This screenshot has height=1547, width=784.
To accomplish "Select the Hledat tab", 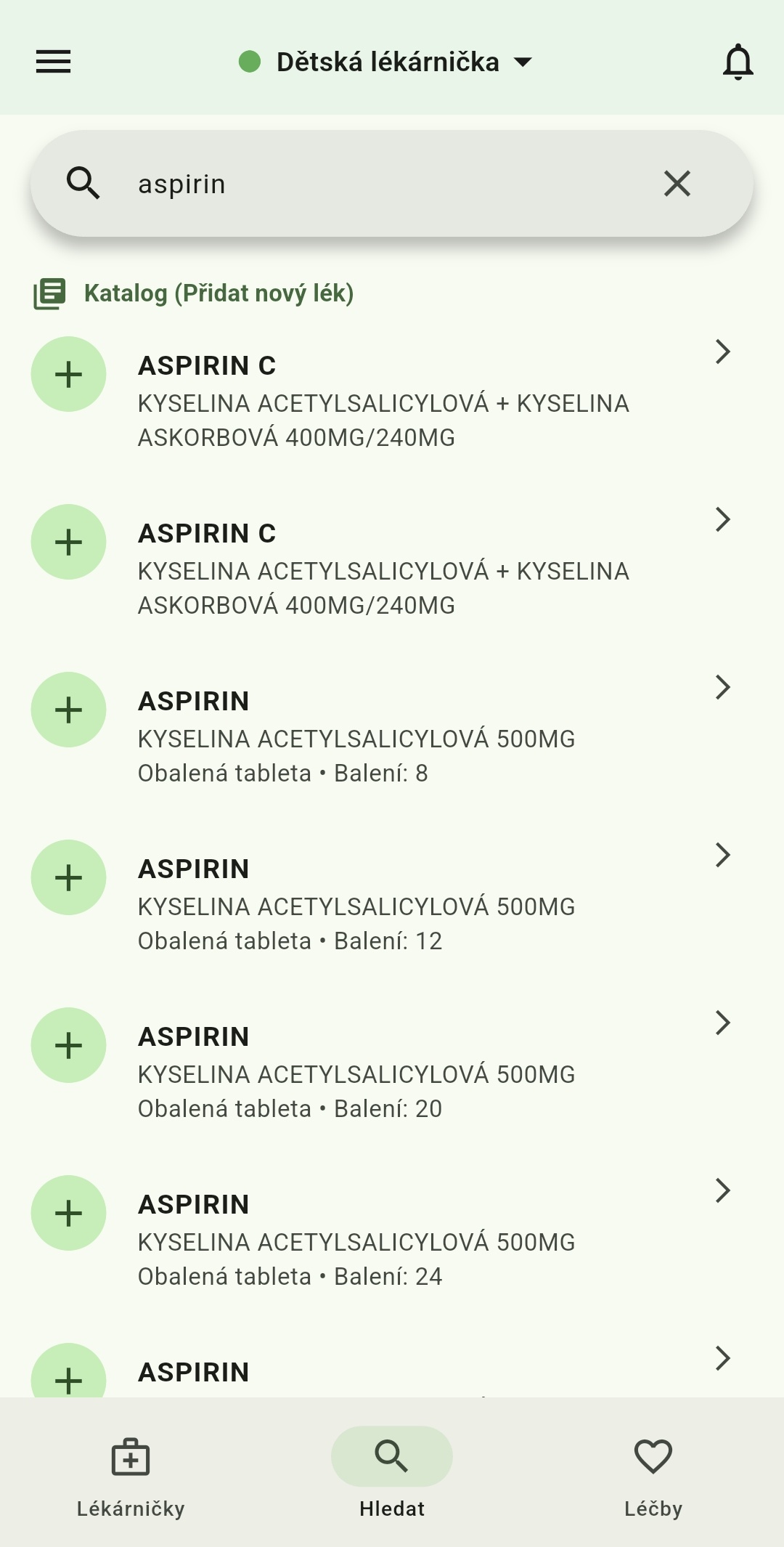I will tap(392, 1476).
